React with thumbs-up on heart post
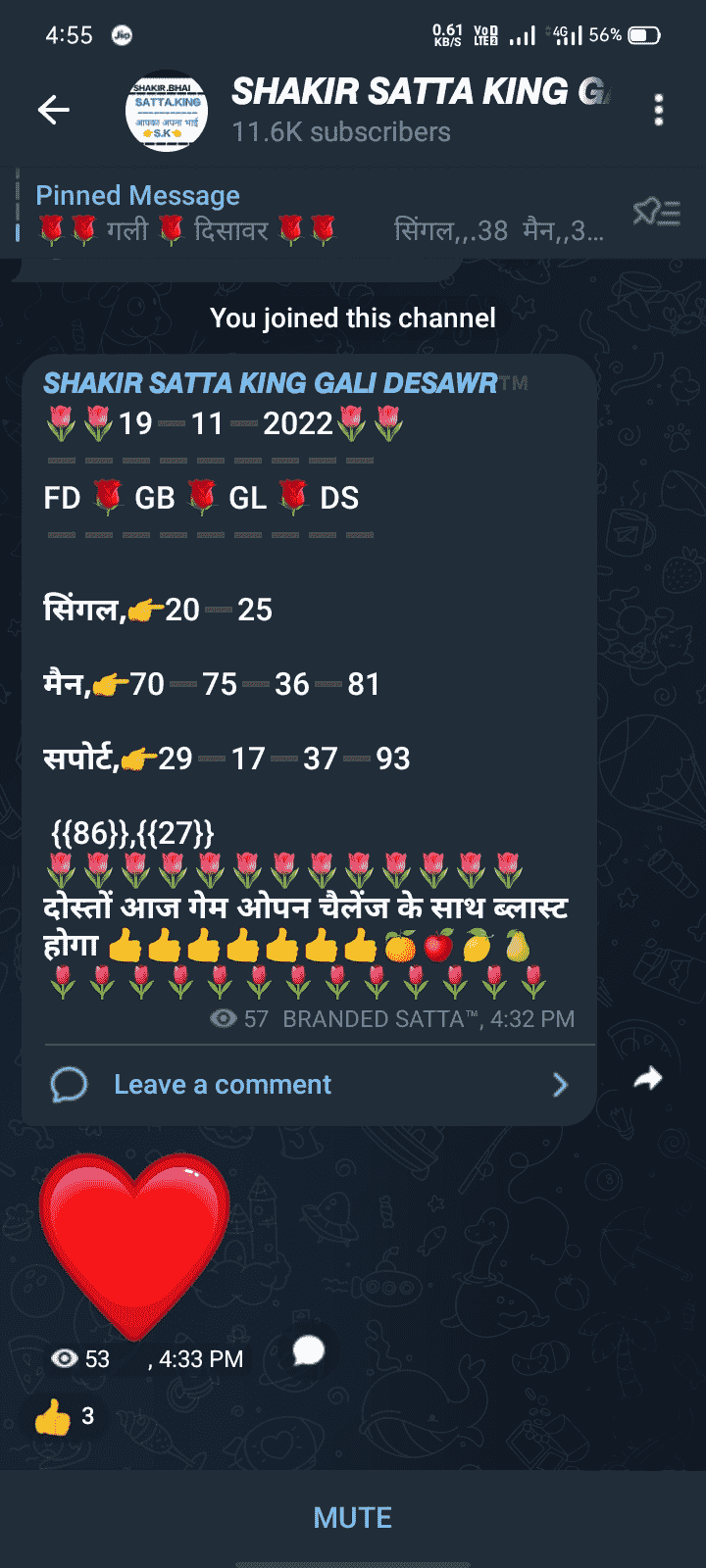This screenshot has height=1568, width=706. tap(65, 1417)
